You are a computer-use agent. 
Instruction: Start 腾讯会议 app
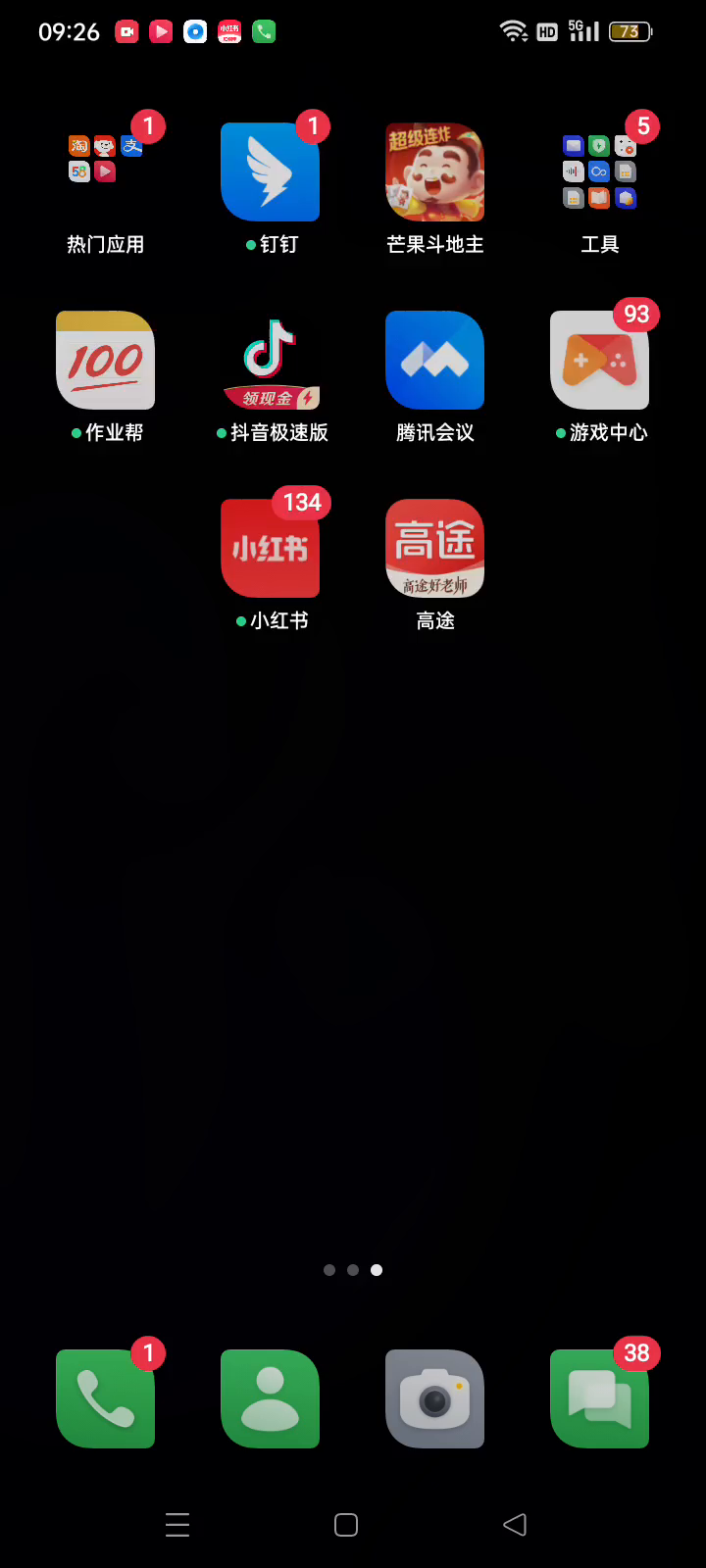435,361
